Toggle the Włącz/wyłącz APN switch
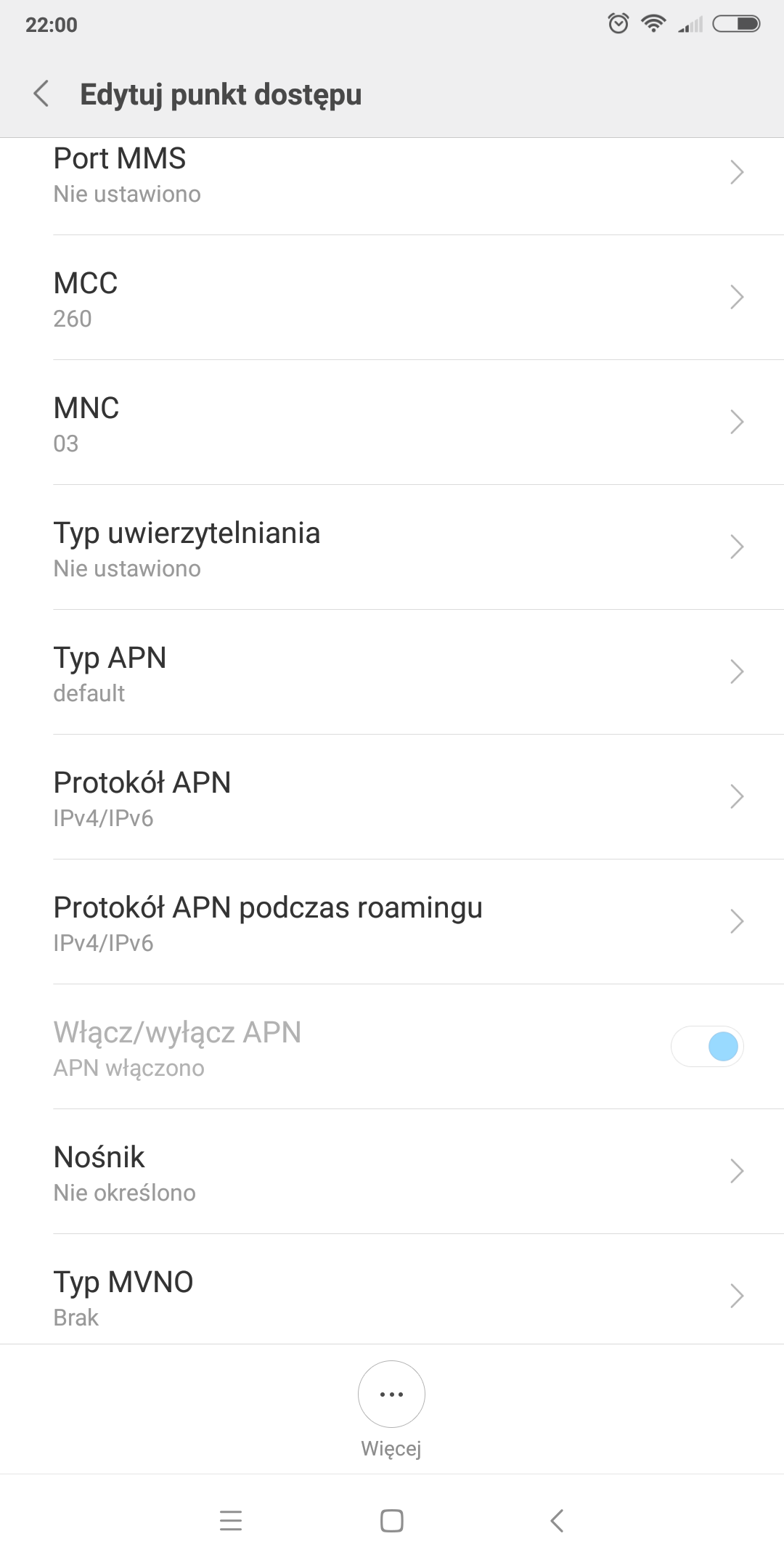 (707, 1047)
